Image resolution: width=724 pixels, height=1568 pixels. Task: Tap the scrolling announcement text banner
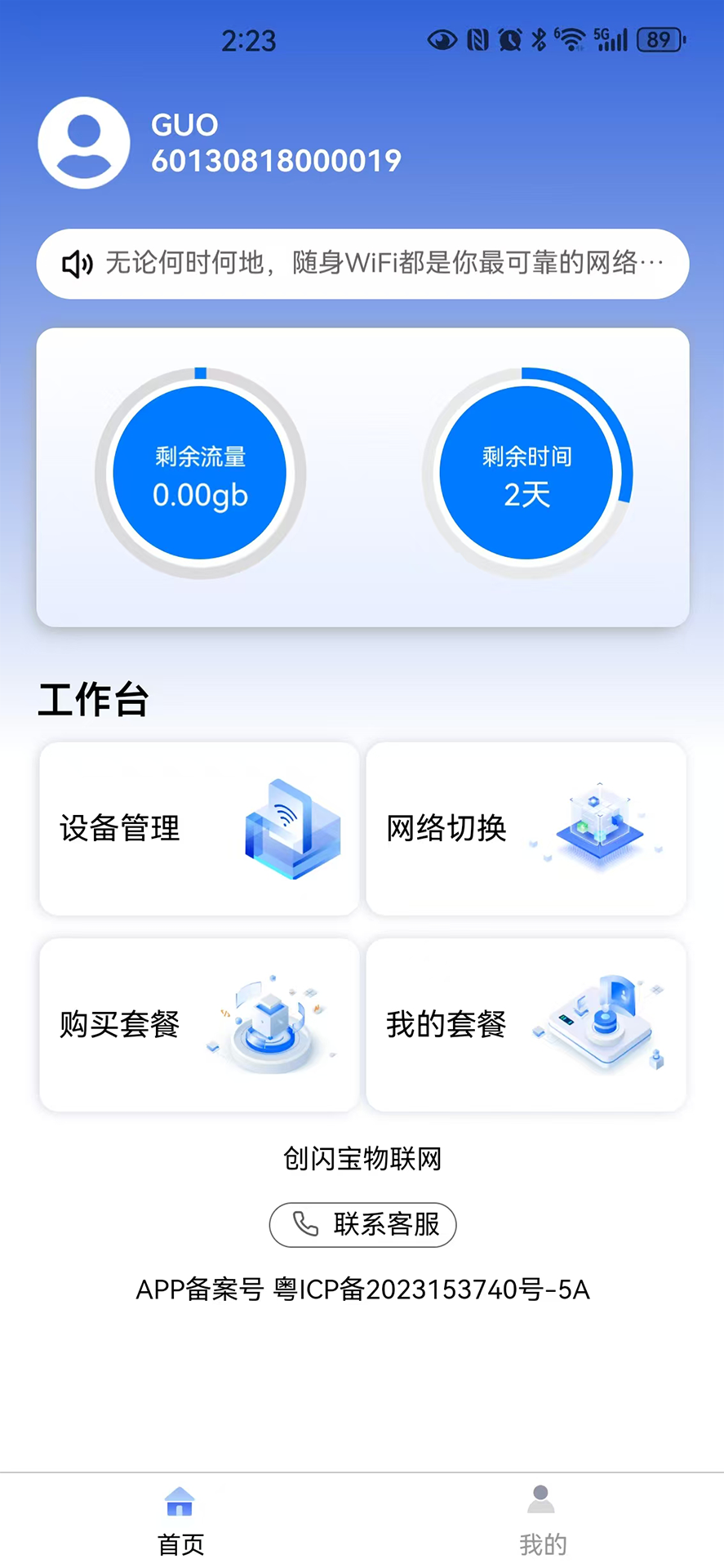pos(362,263)
